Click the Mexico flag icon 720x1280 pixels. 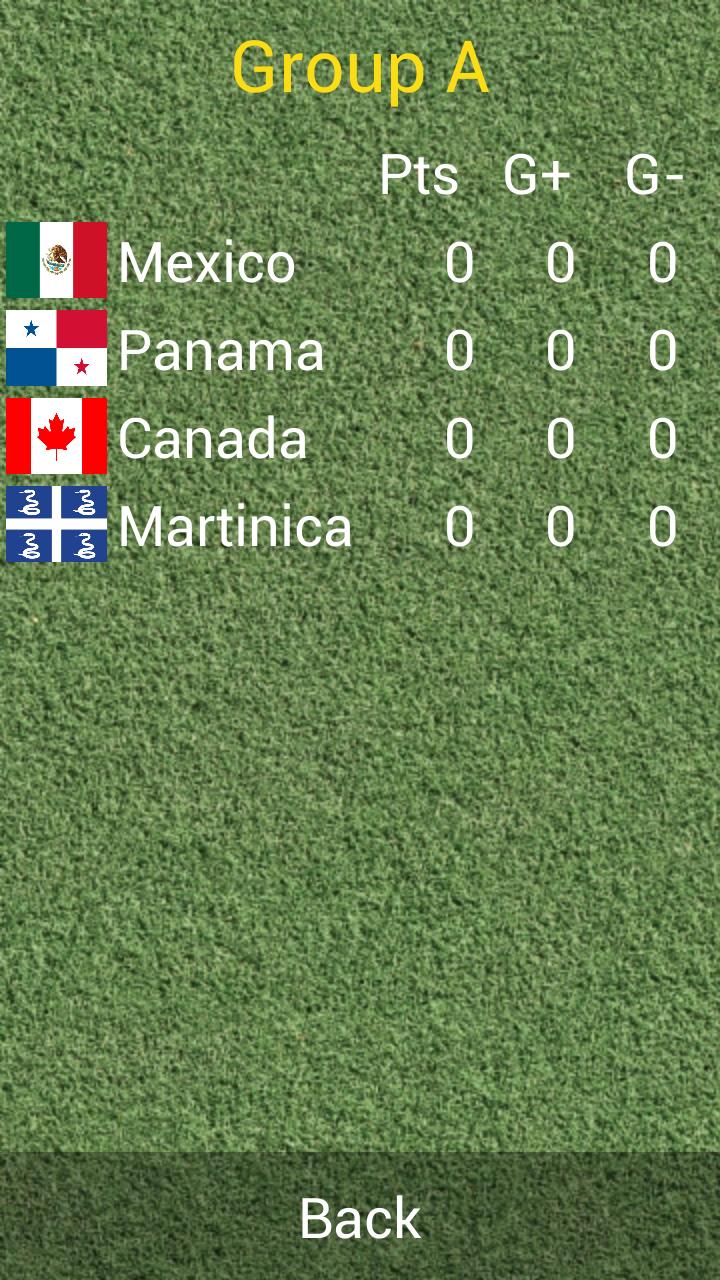pyautogui.click(x=57, y=261)
